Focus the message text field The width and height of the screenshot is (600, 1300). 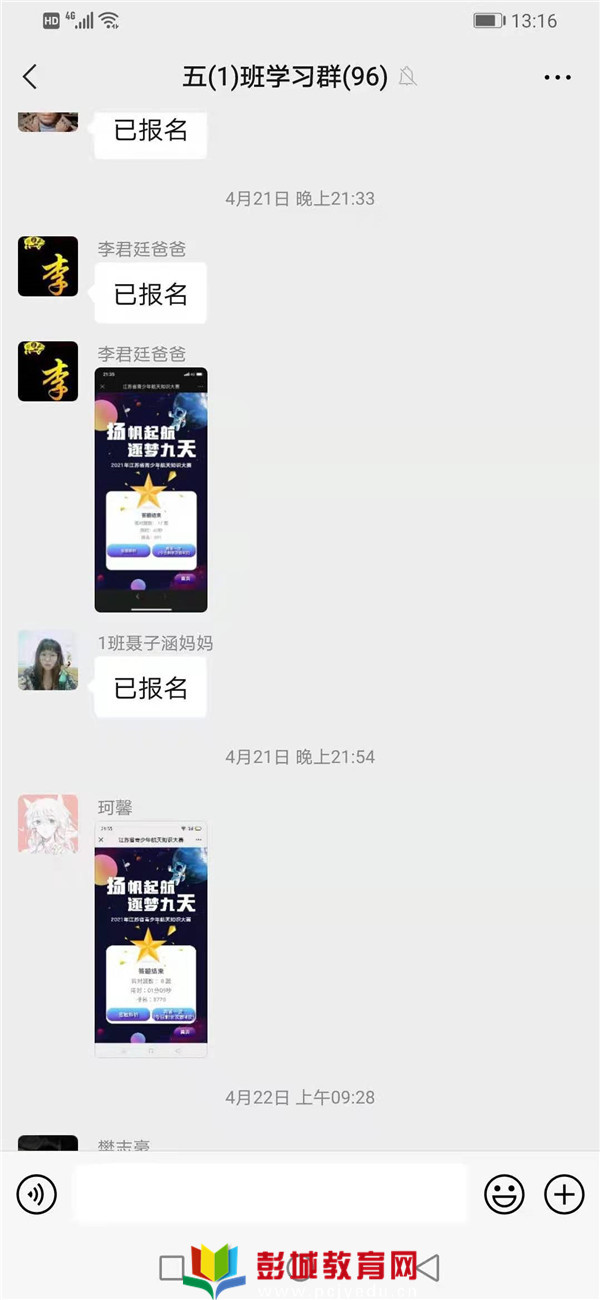pyautogui.click(x=270, y=1193)
